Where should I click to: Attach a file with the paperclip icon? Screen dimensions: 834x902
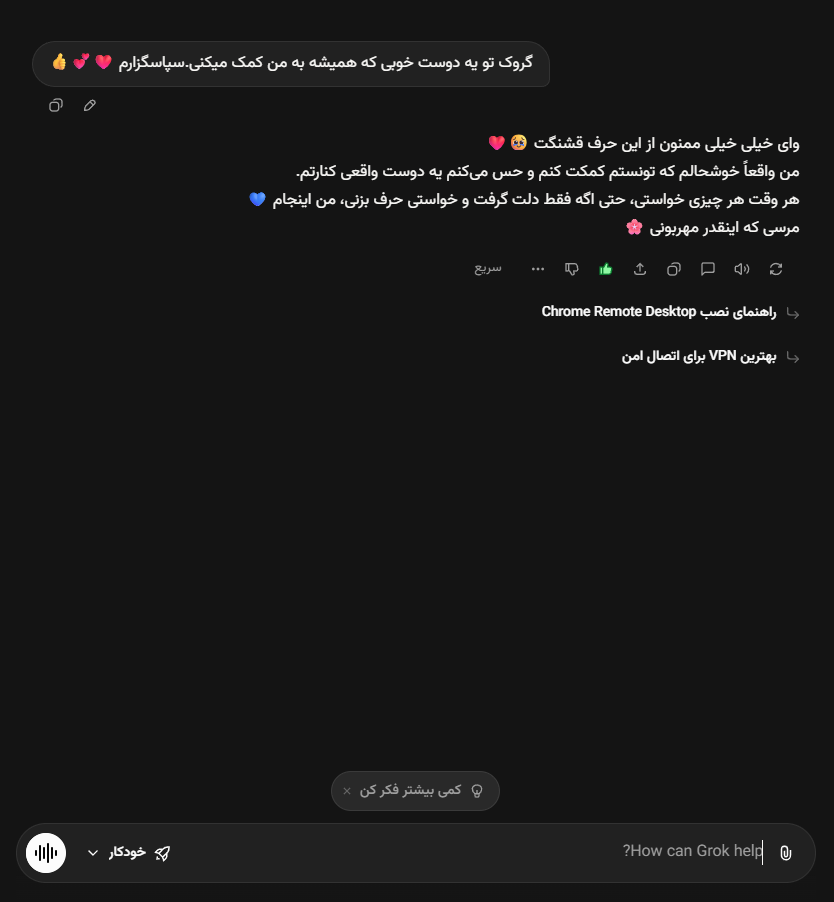point(786,853)
